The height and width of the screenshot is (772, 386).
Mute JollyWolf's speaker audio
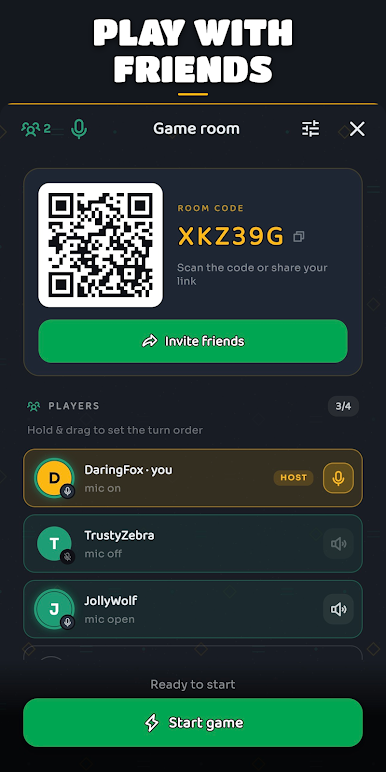pos(338,609)
